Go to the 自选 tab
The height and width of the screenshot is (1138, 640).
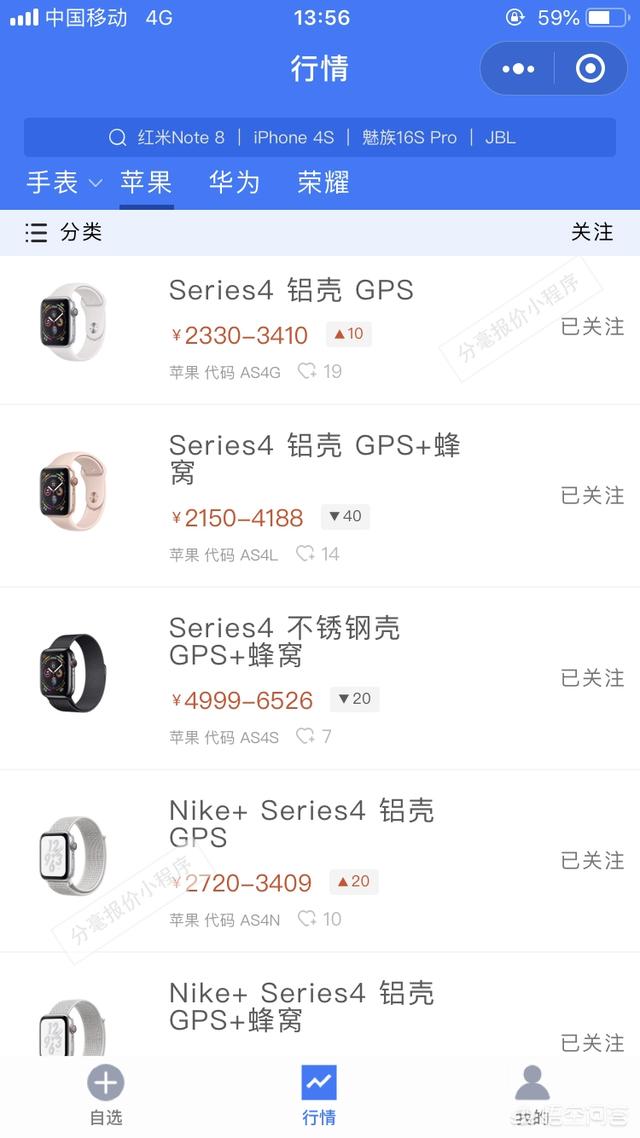pos(106,1096)
